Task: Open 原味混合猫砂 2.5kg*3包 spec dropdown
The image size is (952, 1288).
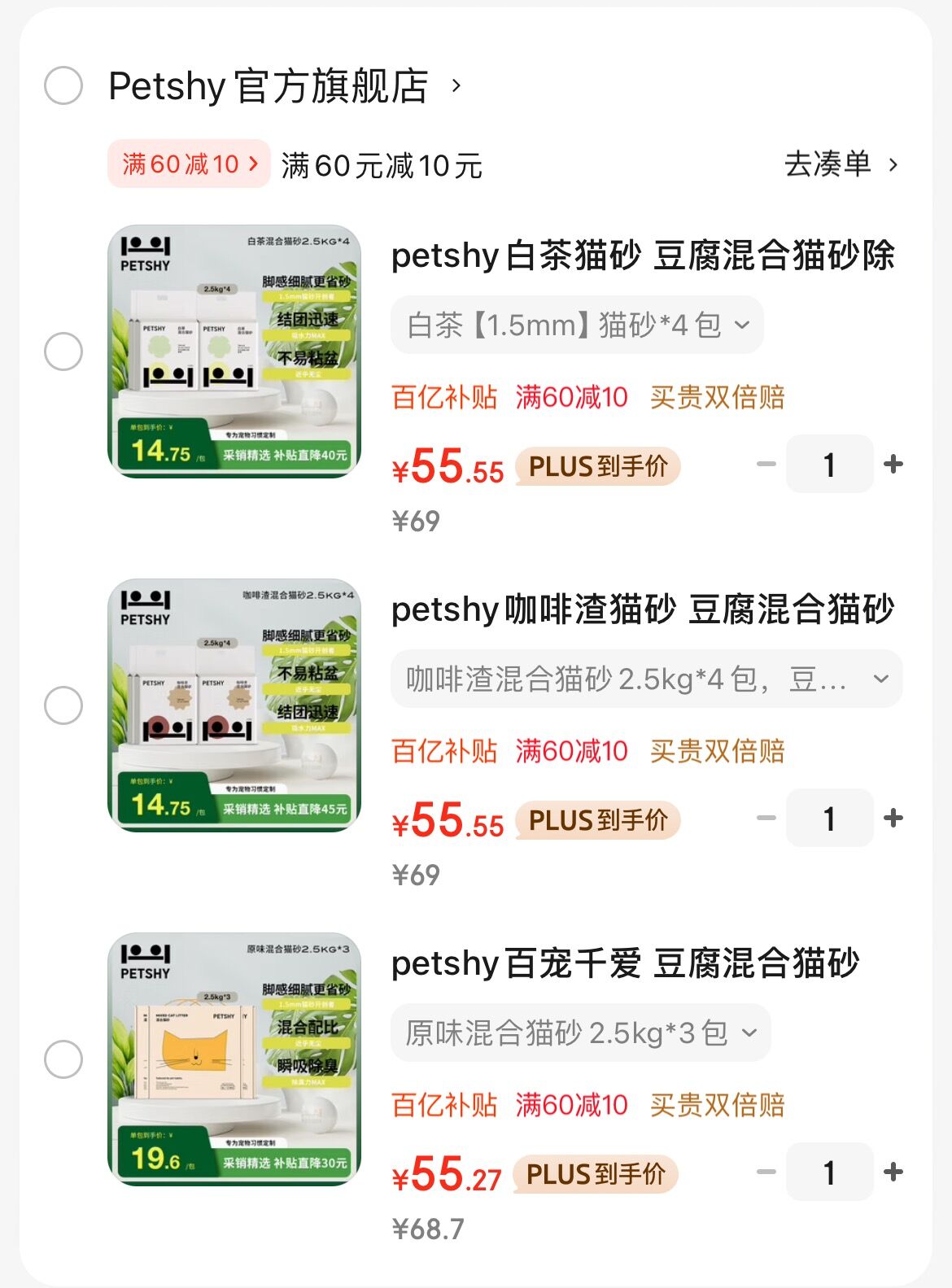Action: point(579,1033)
